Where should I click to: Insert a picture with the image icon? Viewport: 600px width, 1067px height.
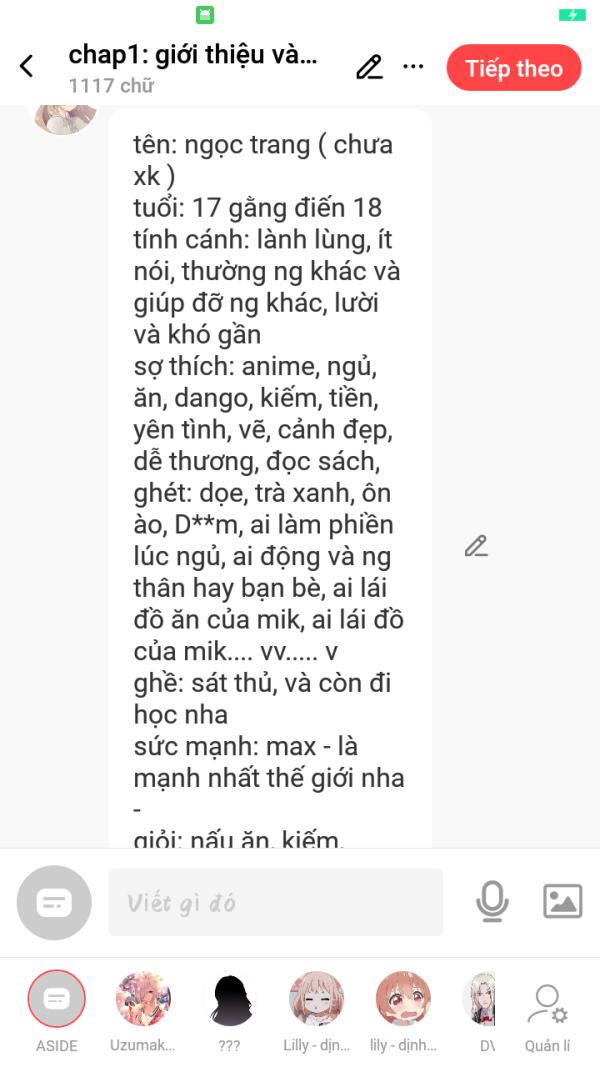point(563,902)
